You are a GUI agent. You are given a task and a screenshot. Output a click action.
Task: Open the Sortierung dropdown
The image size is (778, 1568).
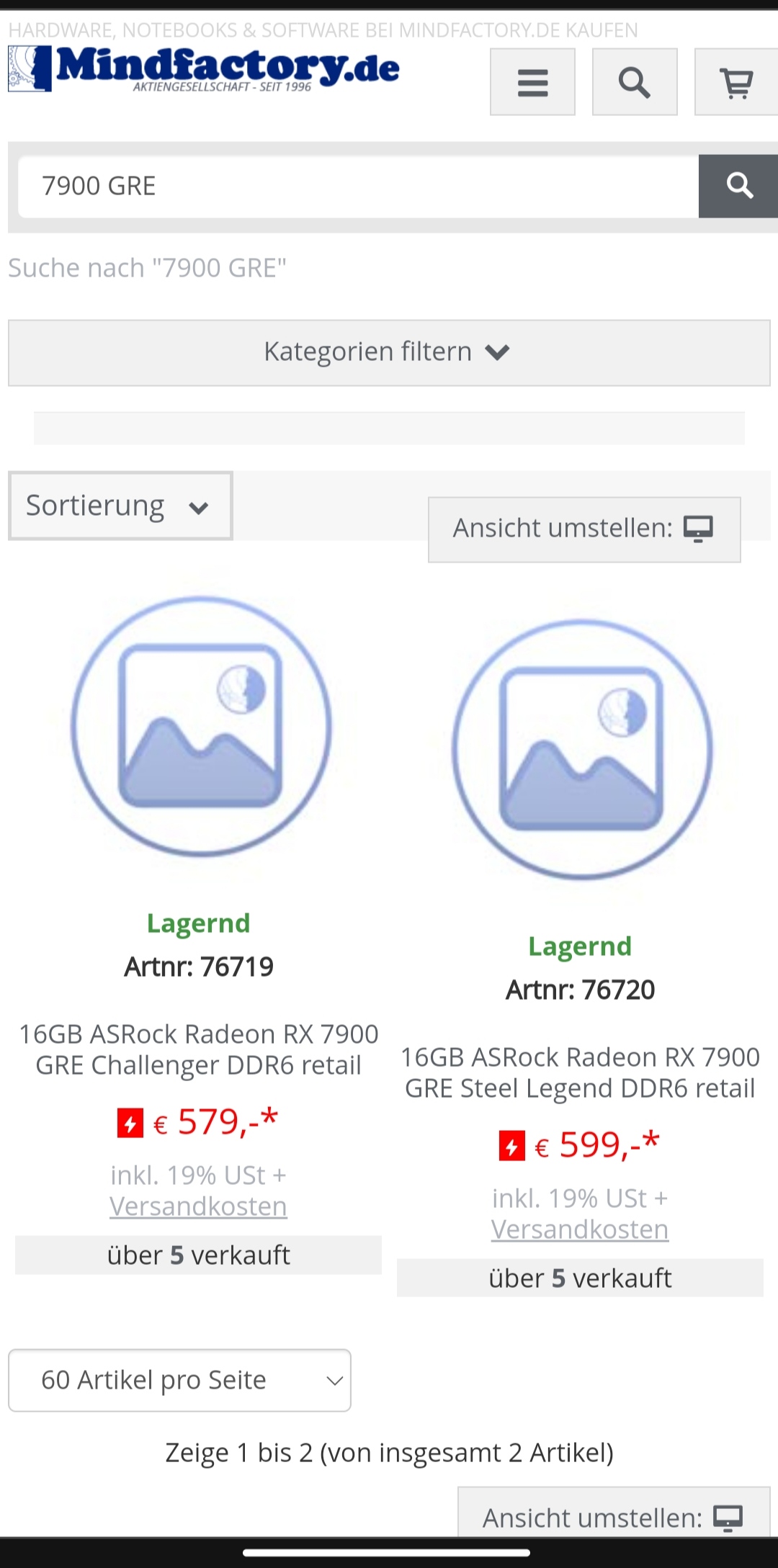120,506
